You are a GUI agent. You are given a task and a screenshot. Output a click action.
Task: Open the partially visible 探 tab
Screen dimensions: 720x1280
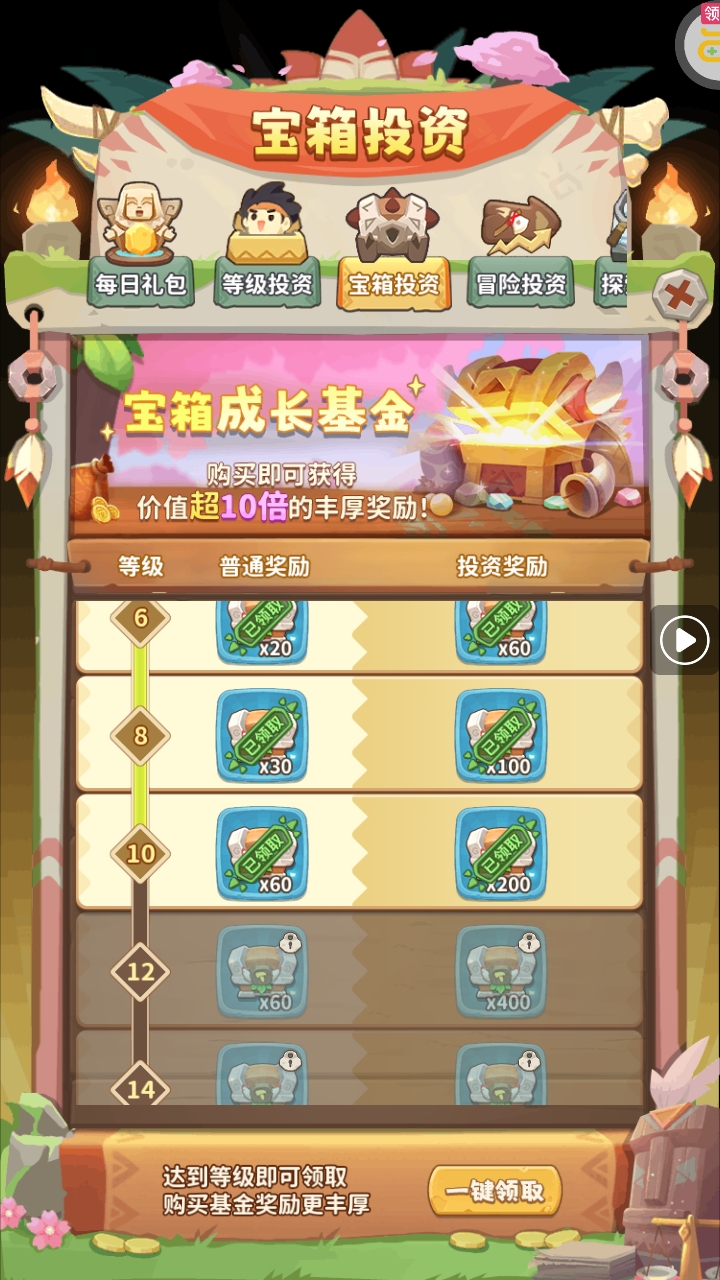(x=613, y=283)
